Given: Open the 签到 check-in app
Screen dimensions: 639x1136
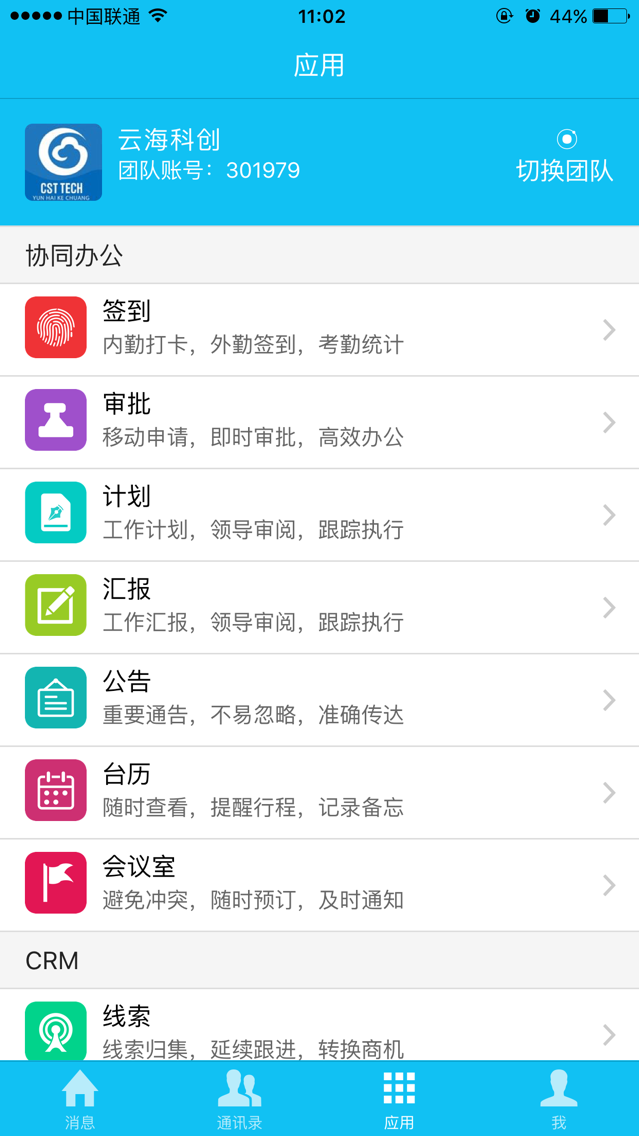Looking at the screenshot, I should [x=320, y=330].
